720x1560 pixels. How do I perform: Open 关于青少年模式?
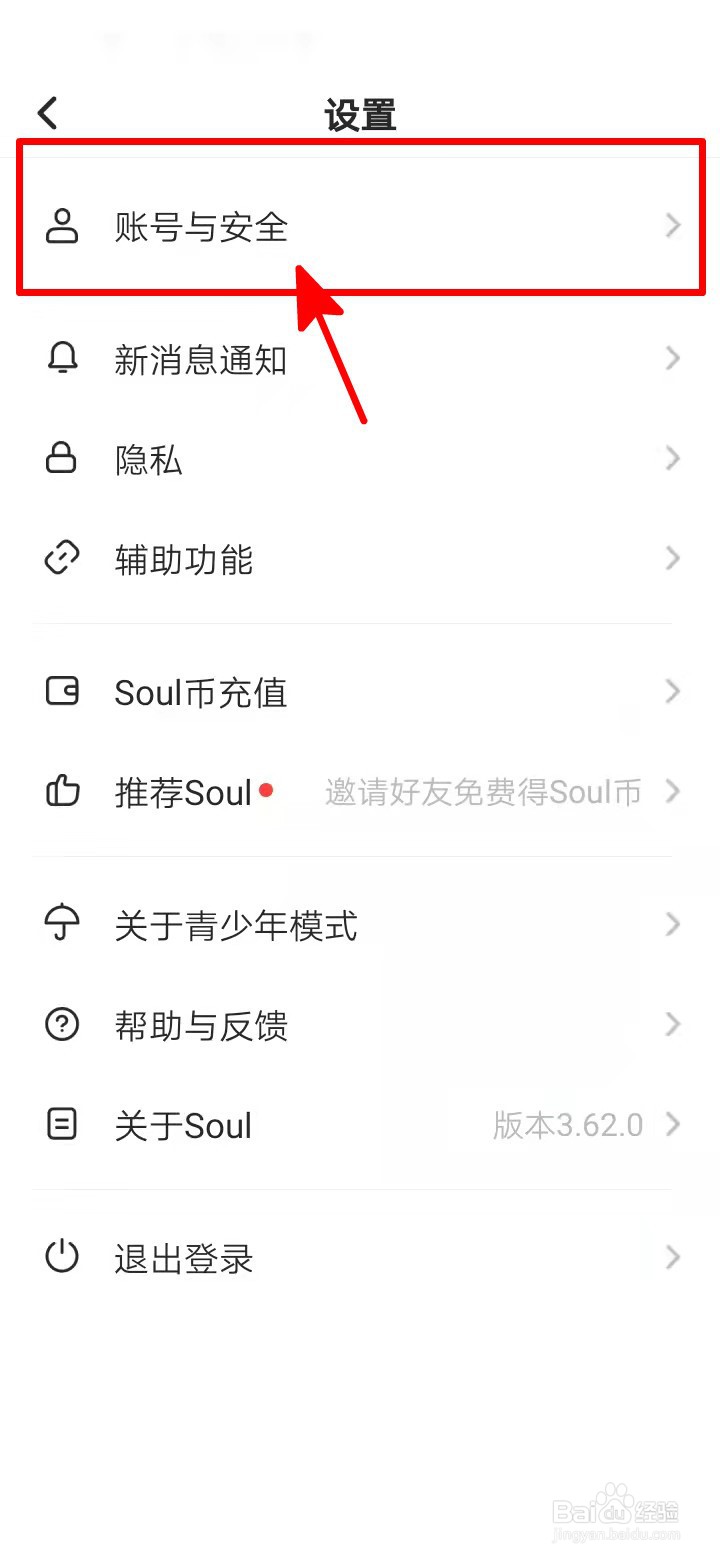tap(360, 925)
